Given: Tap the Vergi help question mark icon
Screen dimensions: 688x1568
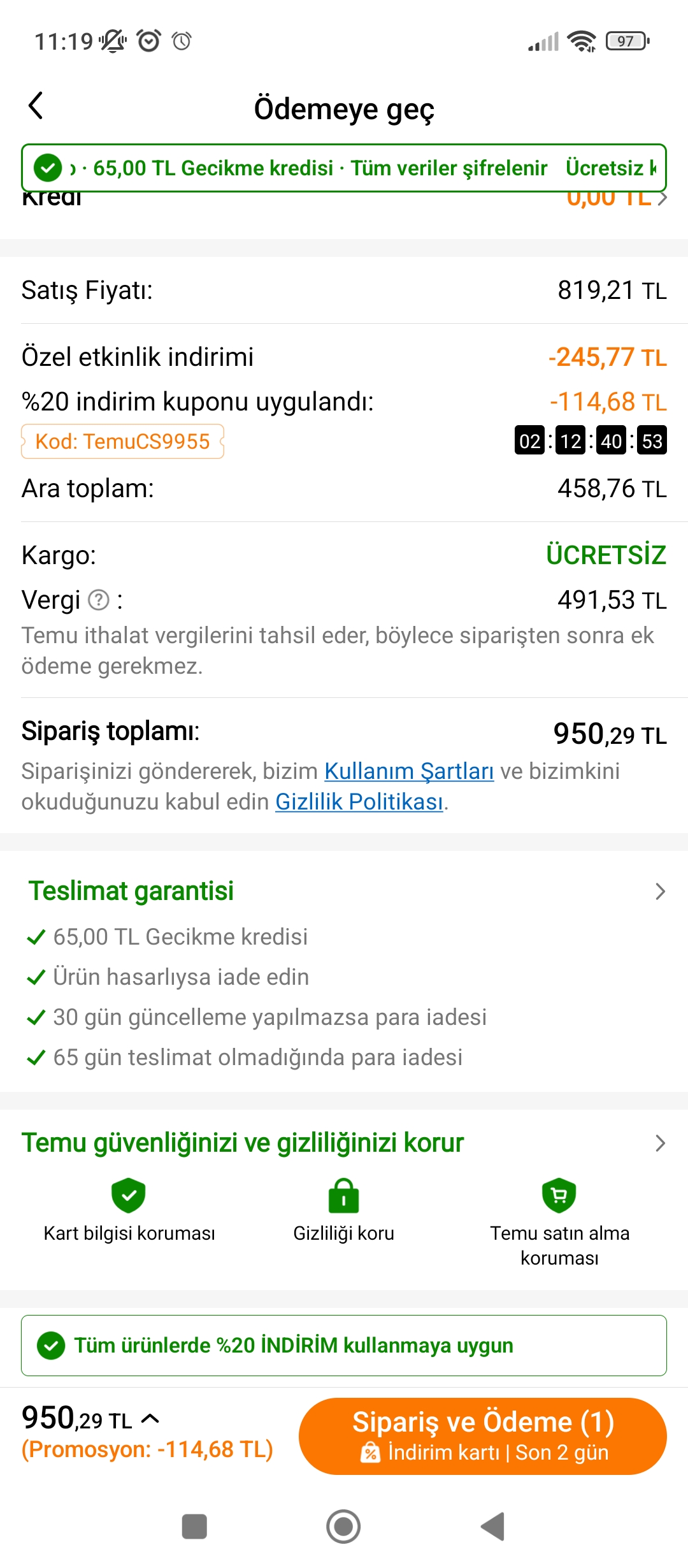Looking at the screenshot, I should pos(99,600).
